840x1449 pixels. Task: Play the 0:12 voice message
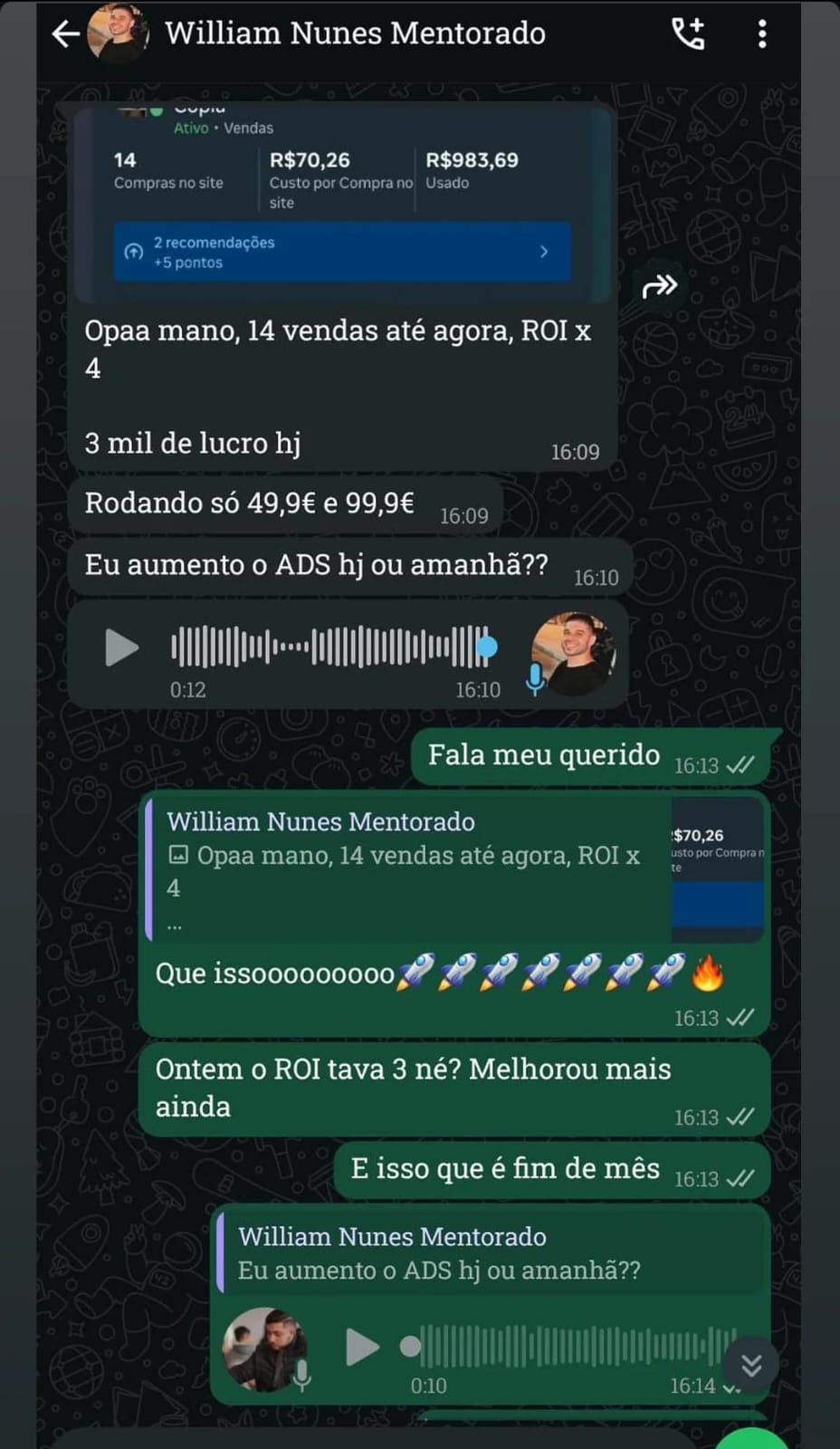121,648
